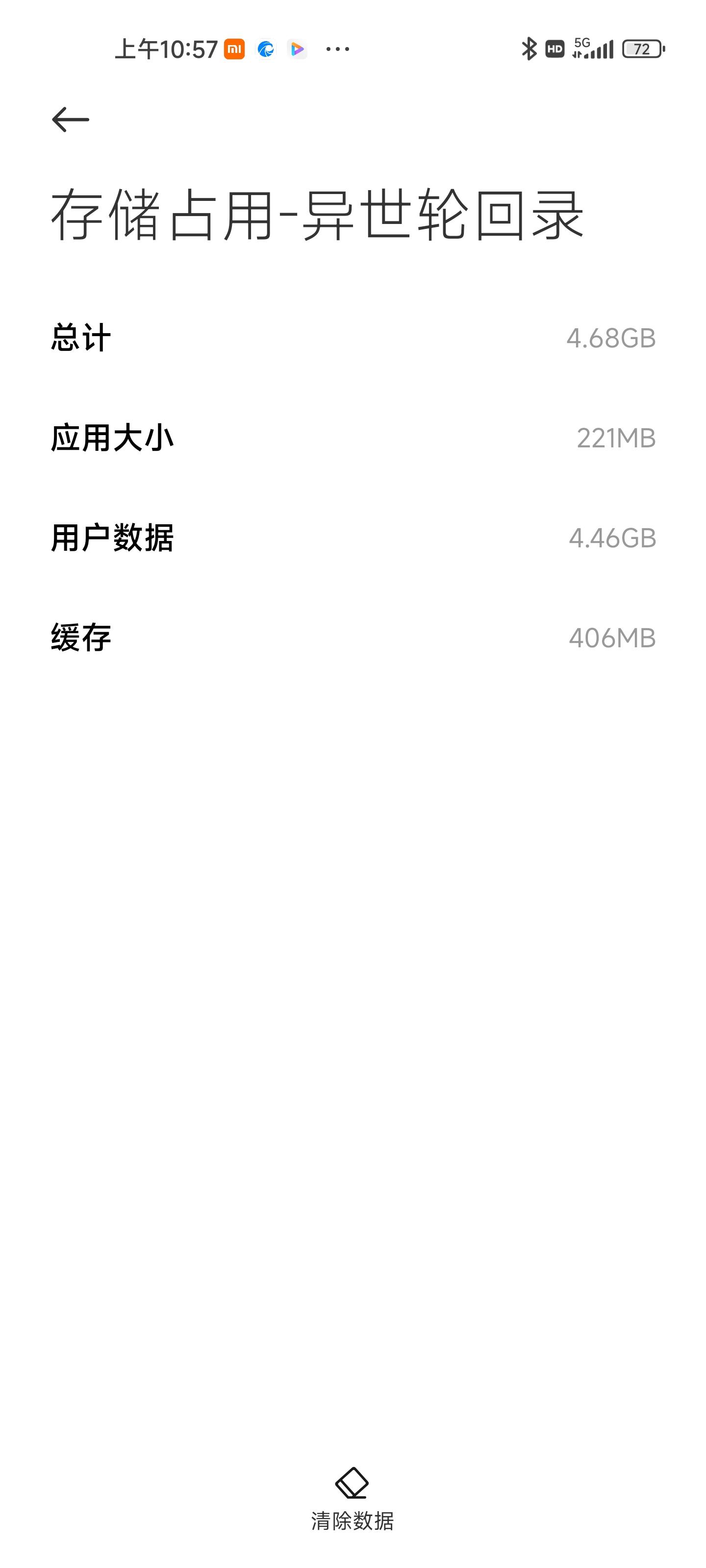
Task: Click the blue camera notification icon
Action: 266,48
